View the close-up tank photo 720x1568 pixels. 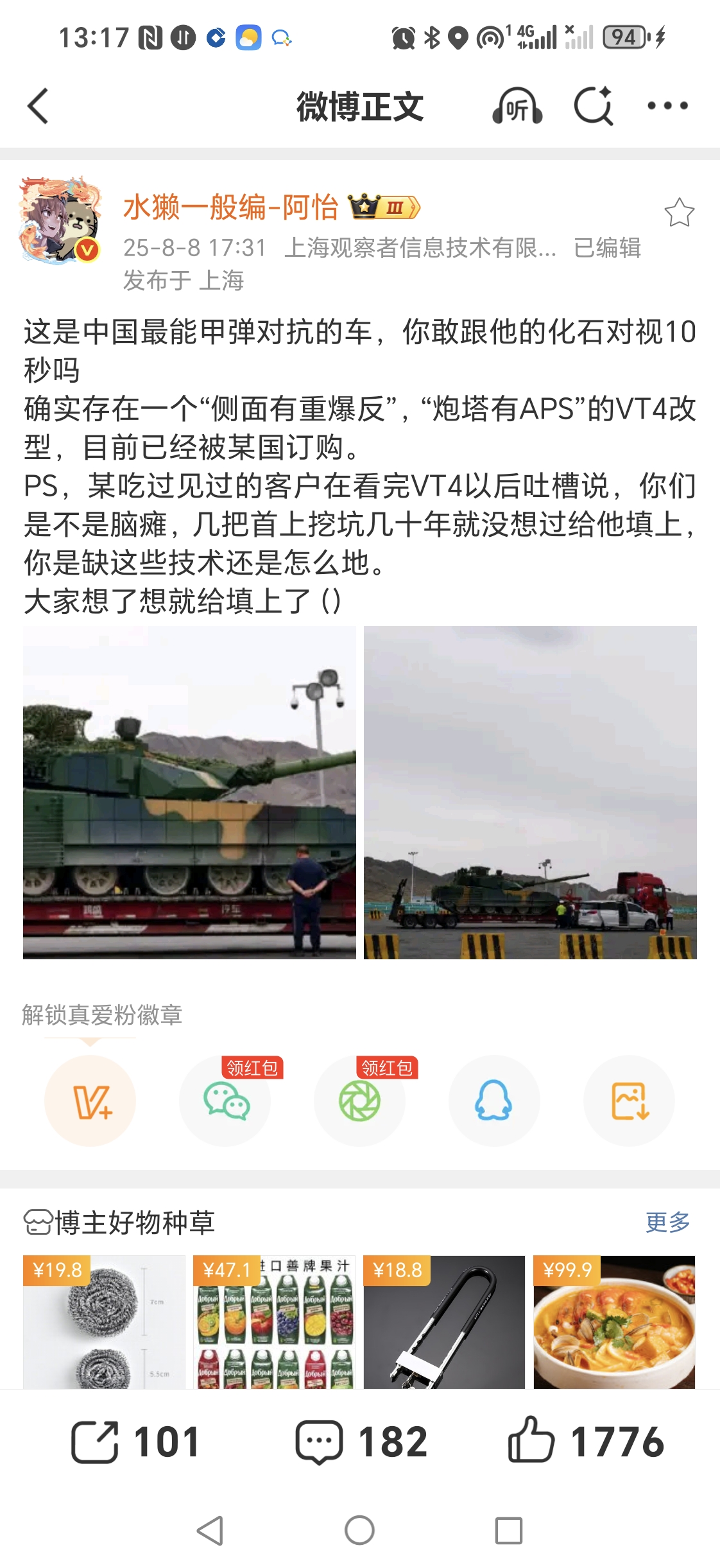pyautogui.click(x=189, y=792)
